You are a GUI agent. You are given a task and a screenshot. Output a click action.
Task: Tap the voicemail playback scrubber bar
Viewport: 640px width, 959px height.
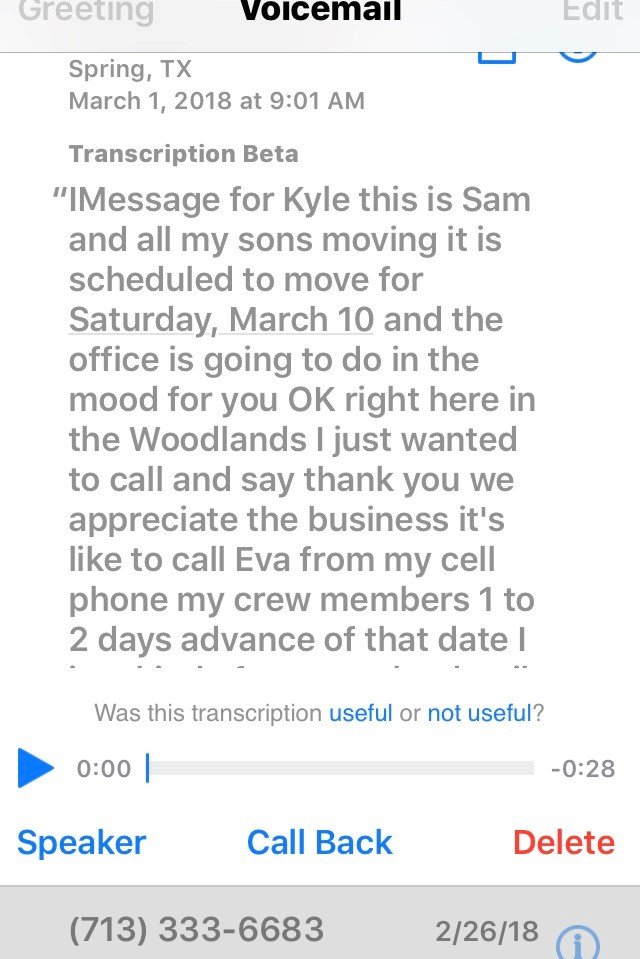[x=340, y=768]
